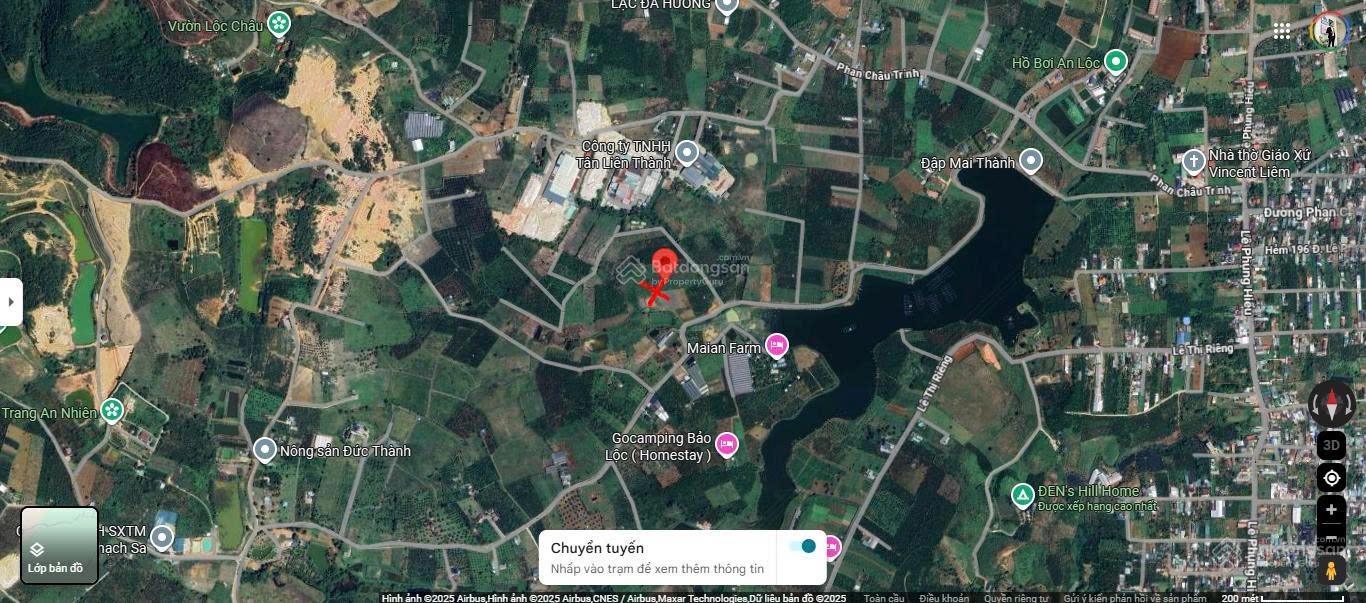Reset the compass to north
Viewport: 1366px width, 603px height.
(x=1331, y=403)
